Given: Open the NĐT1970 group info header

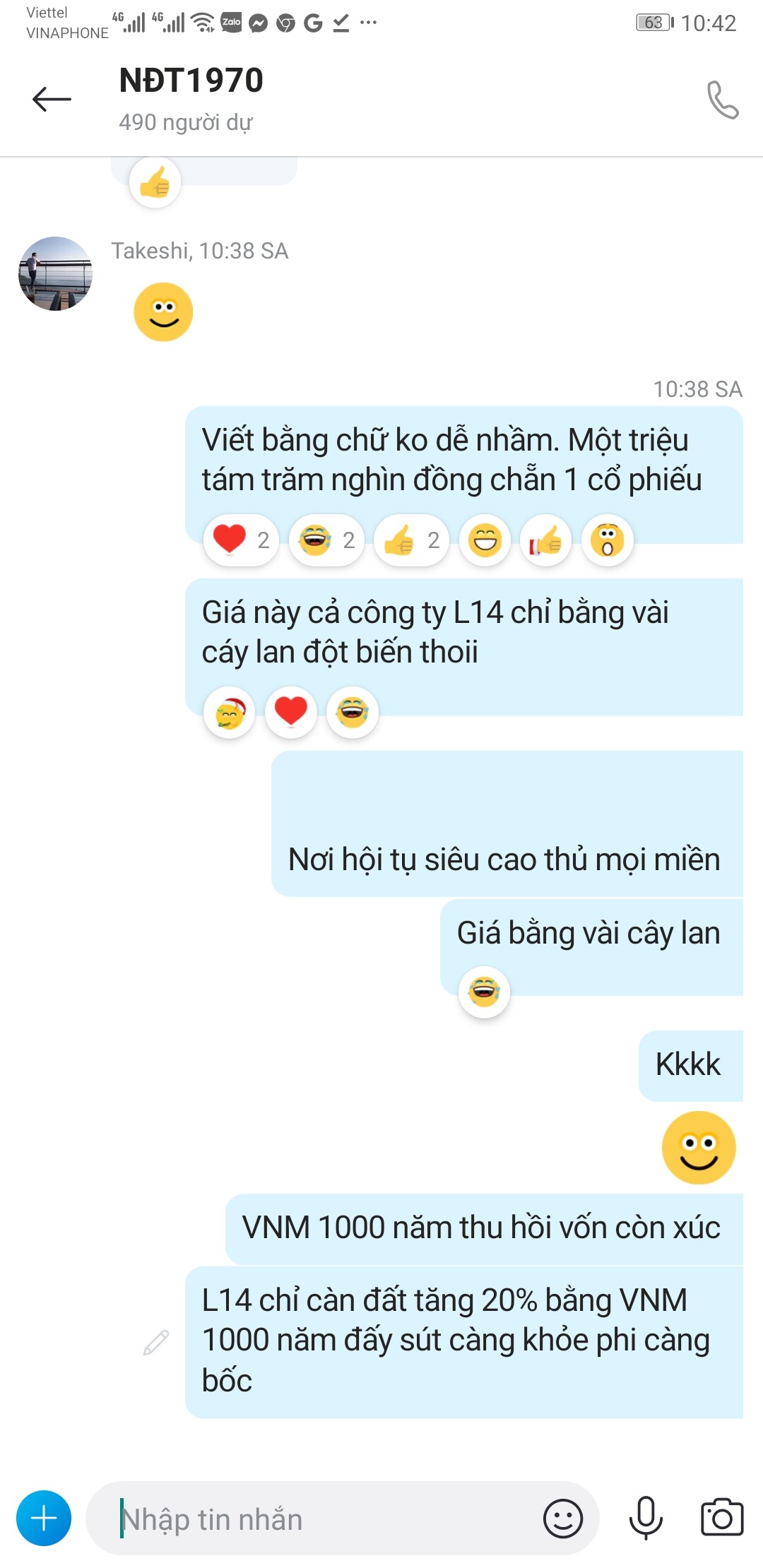Looking at the screenshot, I should coord(191,97).
